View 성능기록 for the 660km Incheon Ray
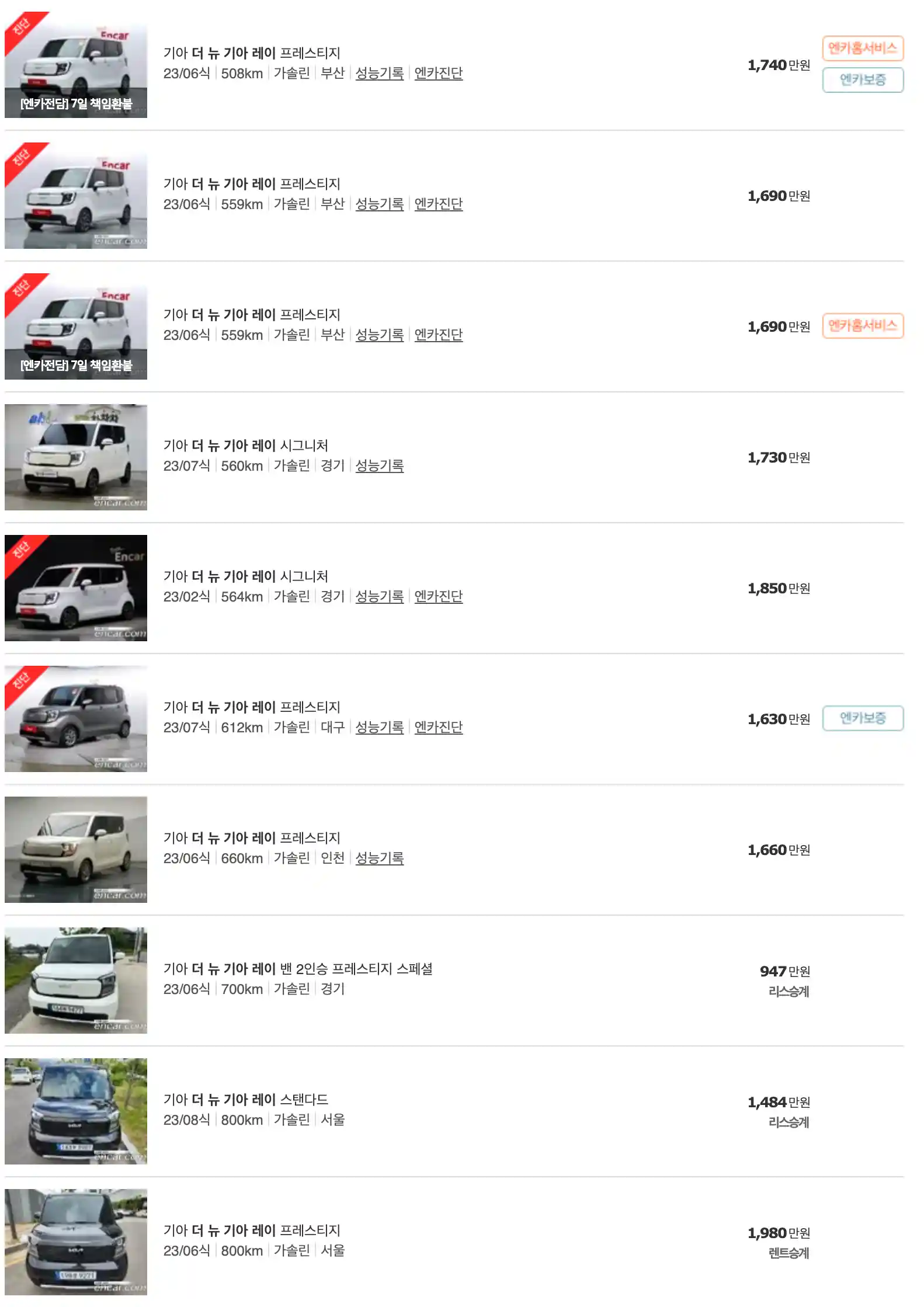 [x=379, y=858]
